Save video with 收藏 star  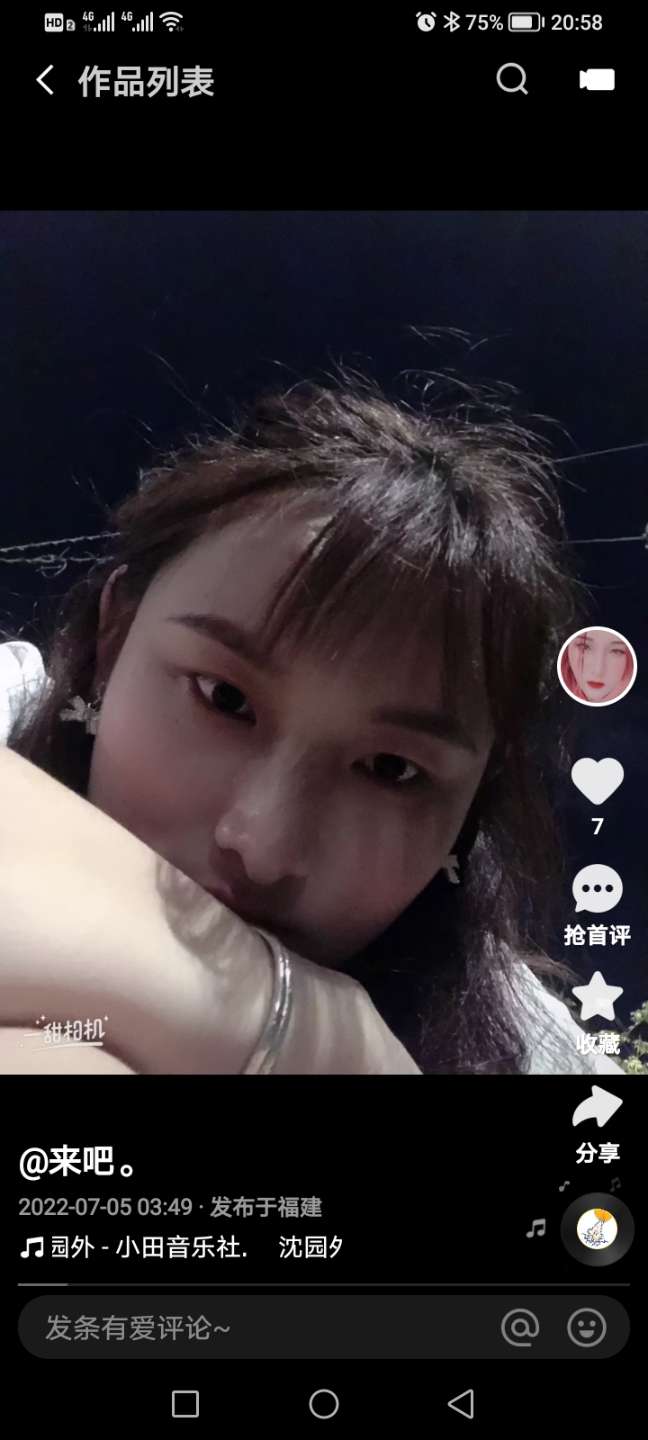[597, 998]
